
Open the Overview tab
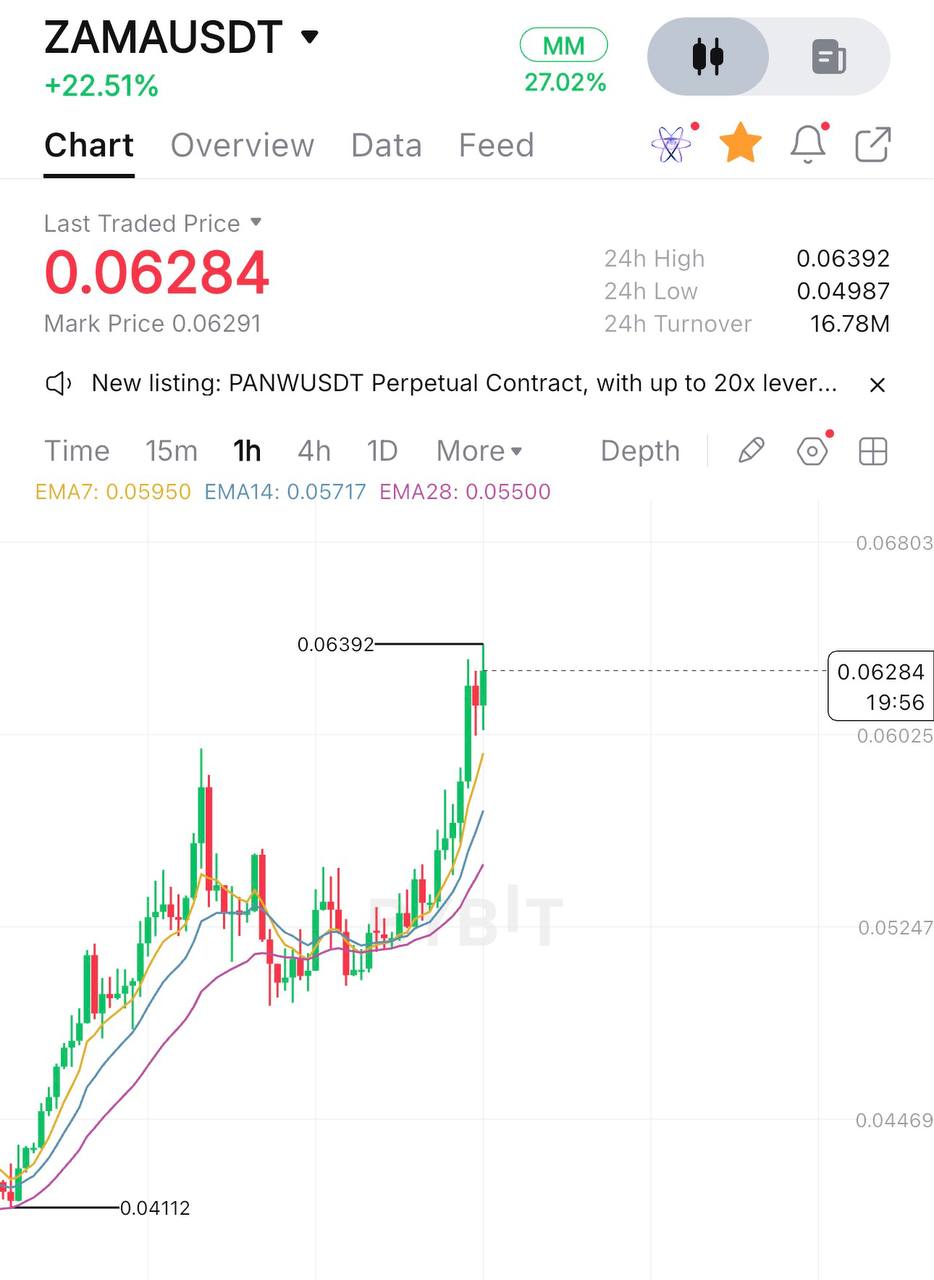coord(242,145)
